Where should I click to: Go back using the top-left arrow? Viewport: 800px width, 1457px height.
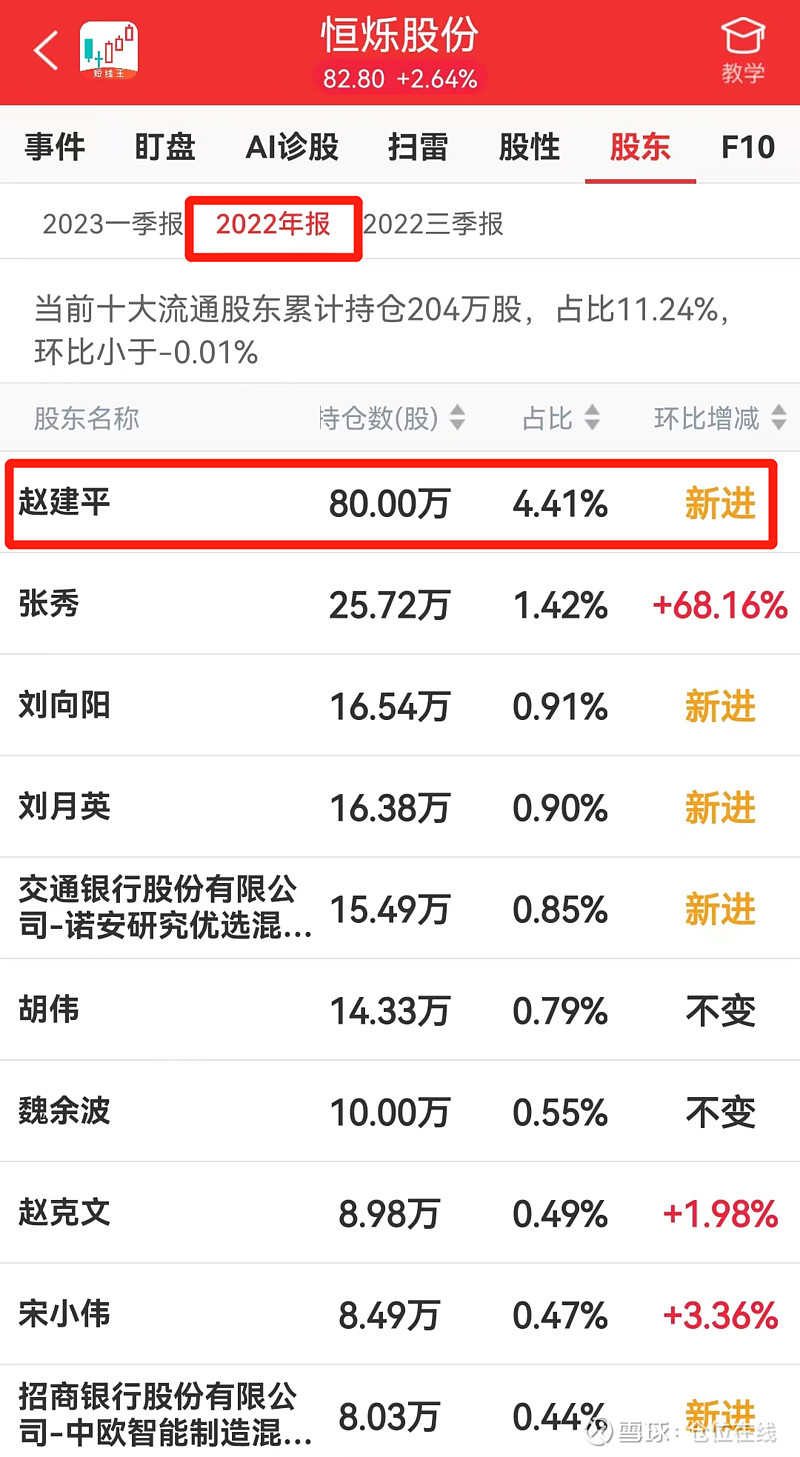point(46,50)
